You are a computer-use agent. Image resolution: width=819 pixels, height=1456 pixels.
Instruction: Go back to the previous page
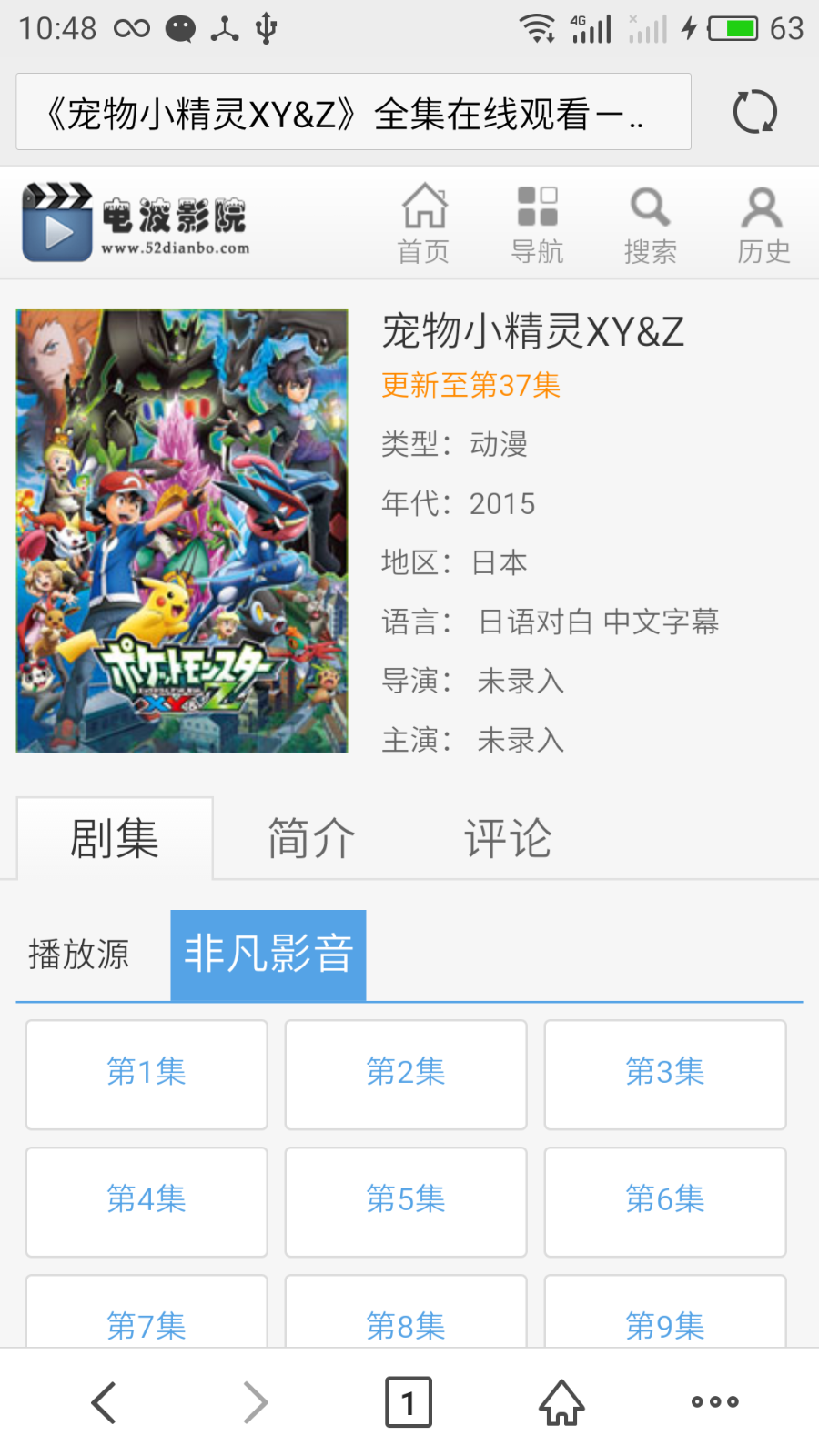104,1402
